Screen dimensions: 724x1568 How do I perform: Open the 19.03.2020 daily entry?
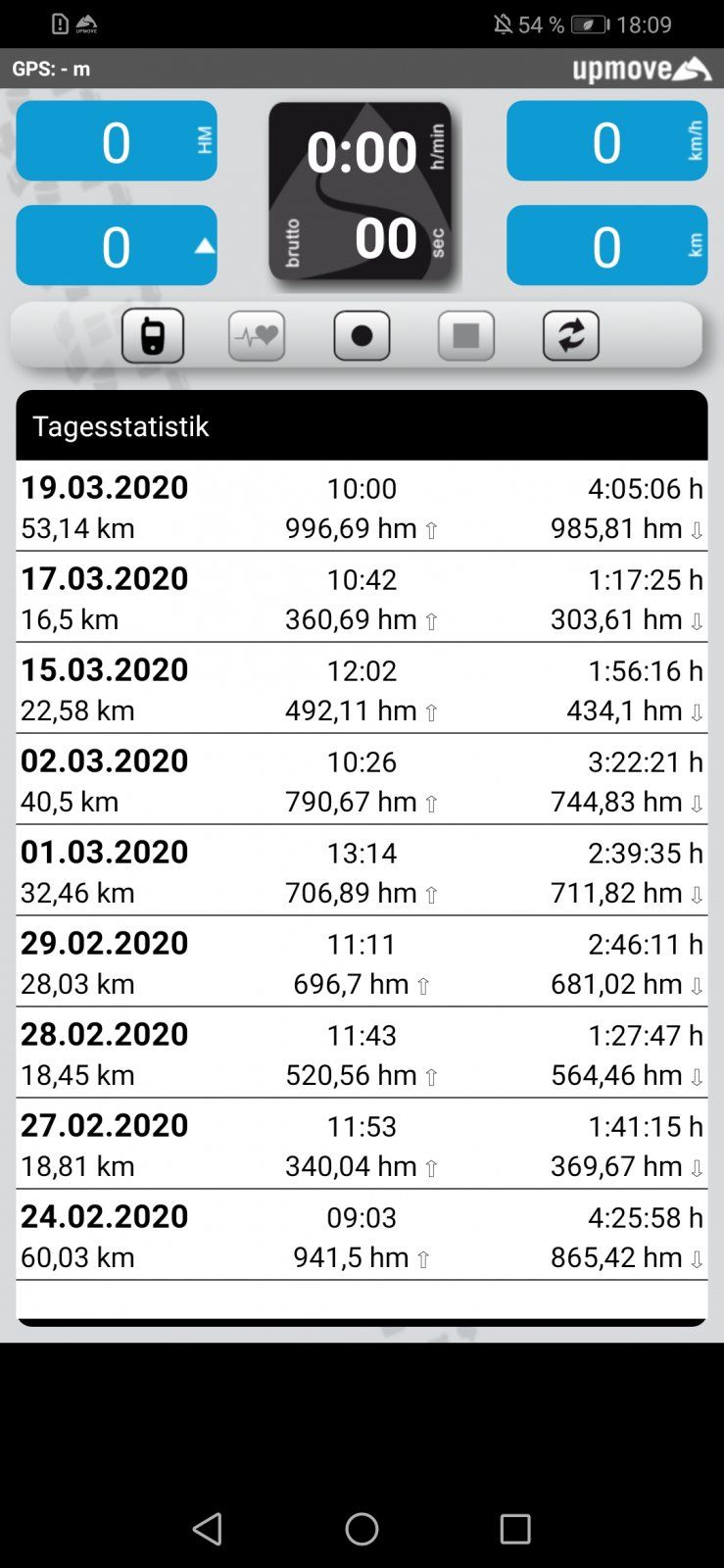tap(362, 507)
